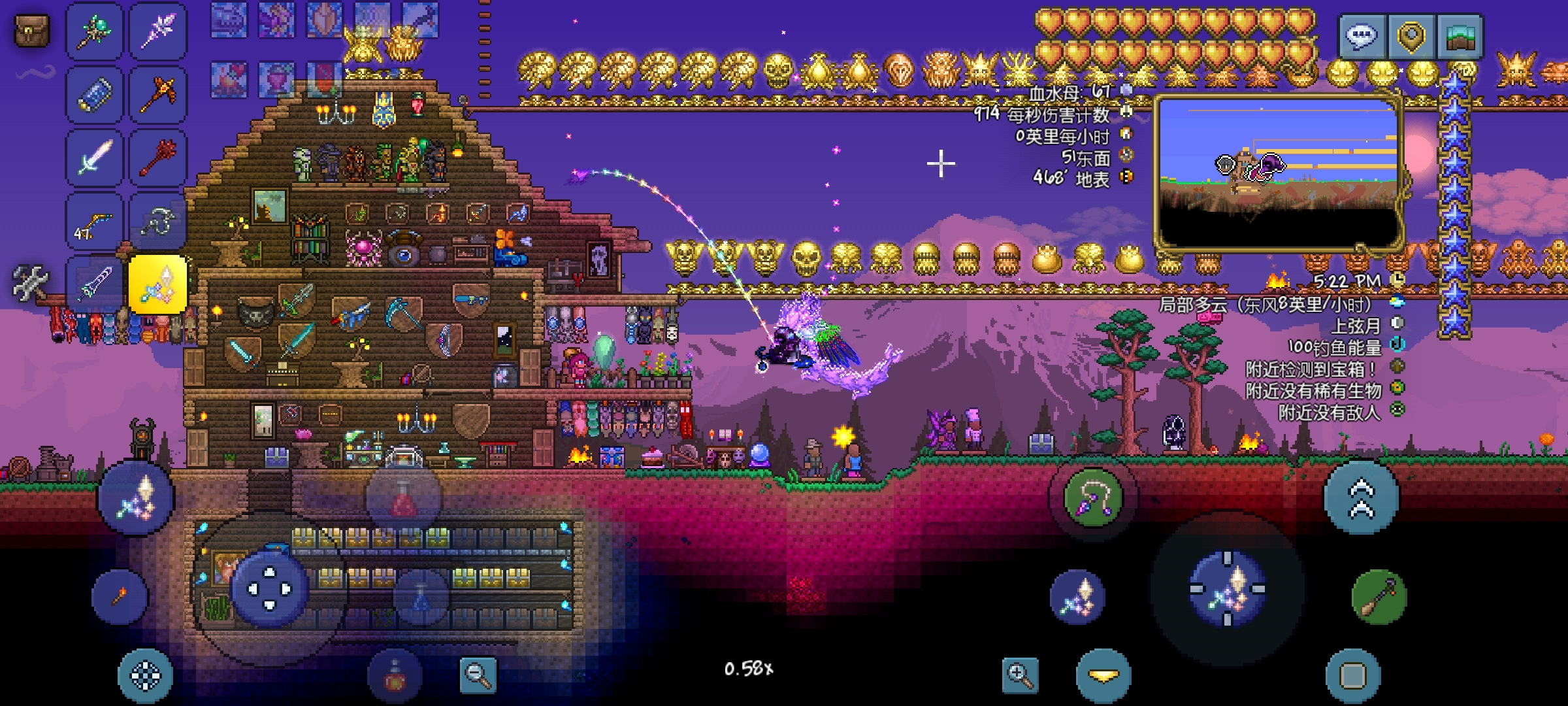1568x706 pixels.
Task: Use the torch quick button
Action: click(120, 596)
